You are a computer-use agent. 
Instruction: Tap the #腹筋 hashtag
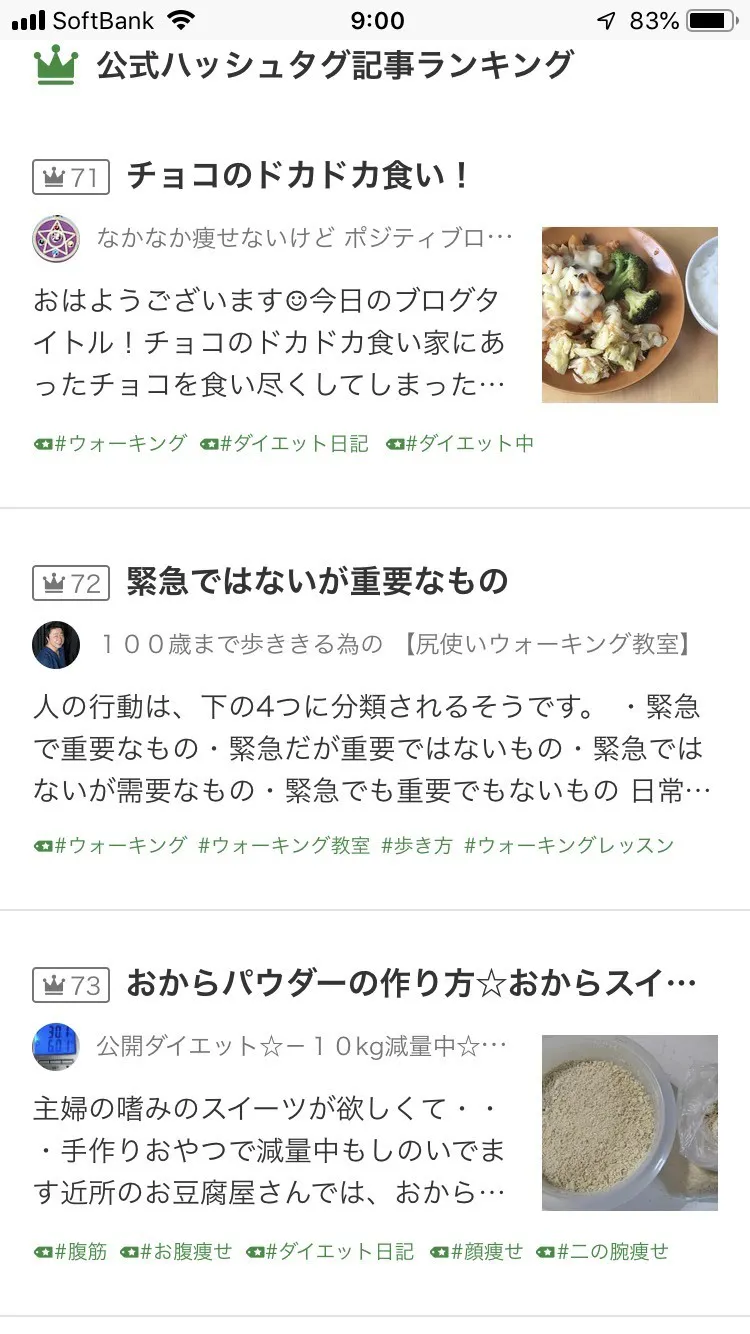click(70, 1252)
